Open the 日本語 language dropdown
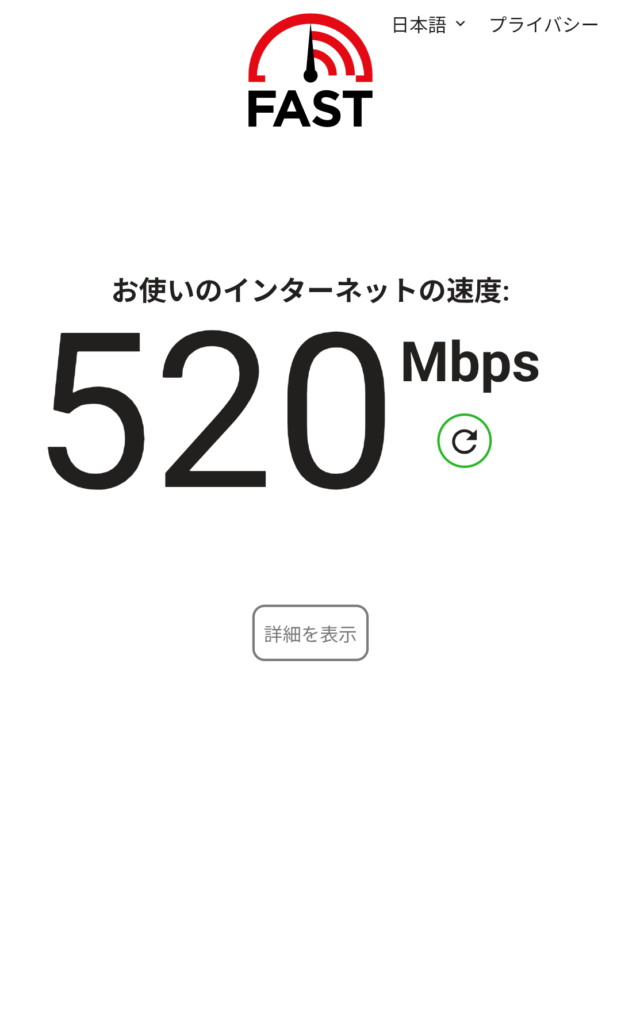Viewport: 621px width, 1024px height. click(x=428, y=25)
